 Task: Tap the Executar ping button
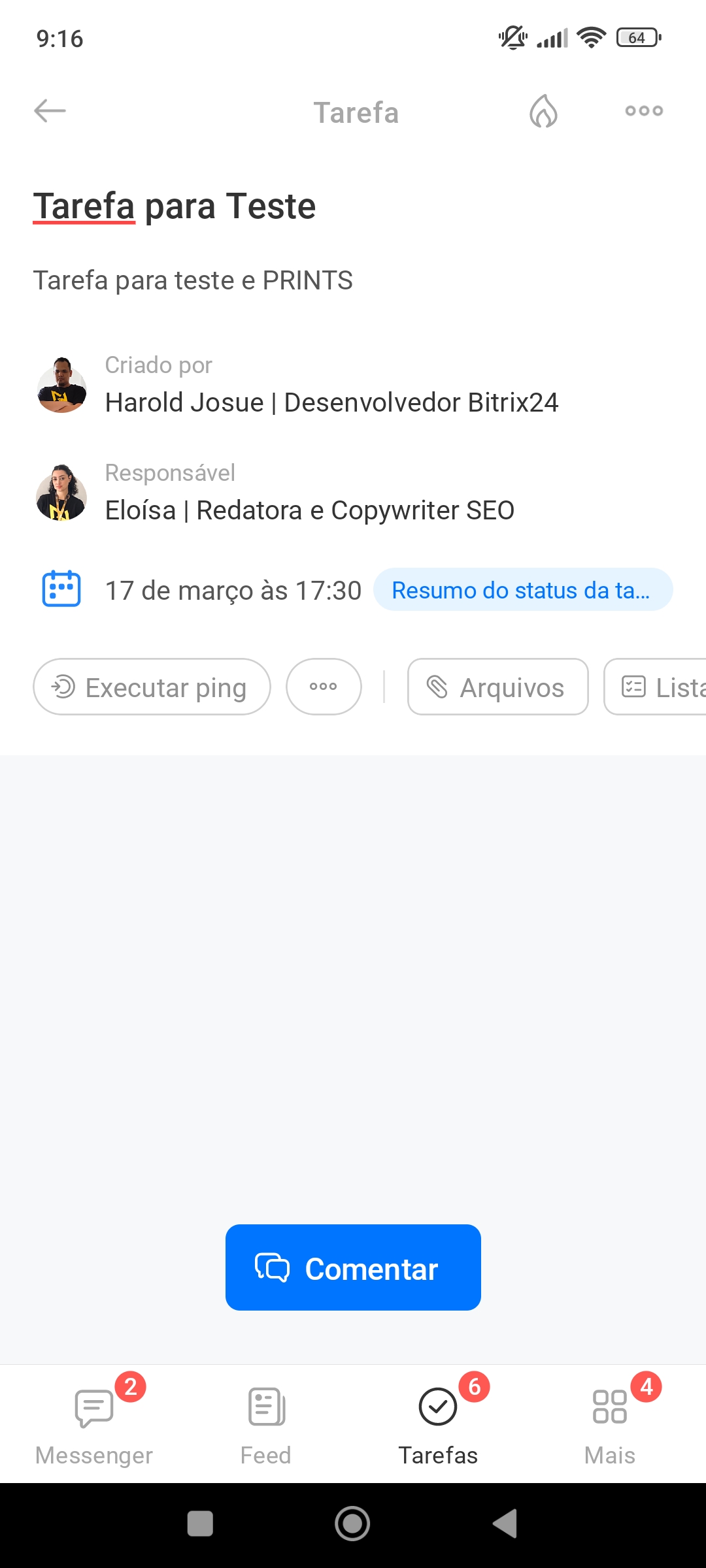click(152, 687)
